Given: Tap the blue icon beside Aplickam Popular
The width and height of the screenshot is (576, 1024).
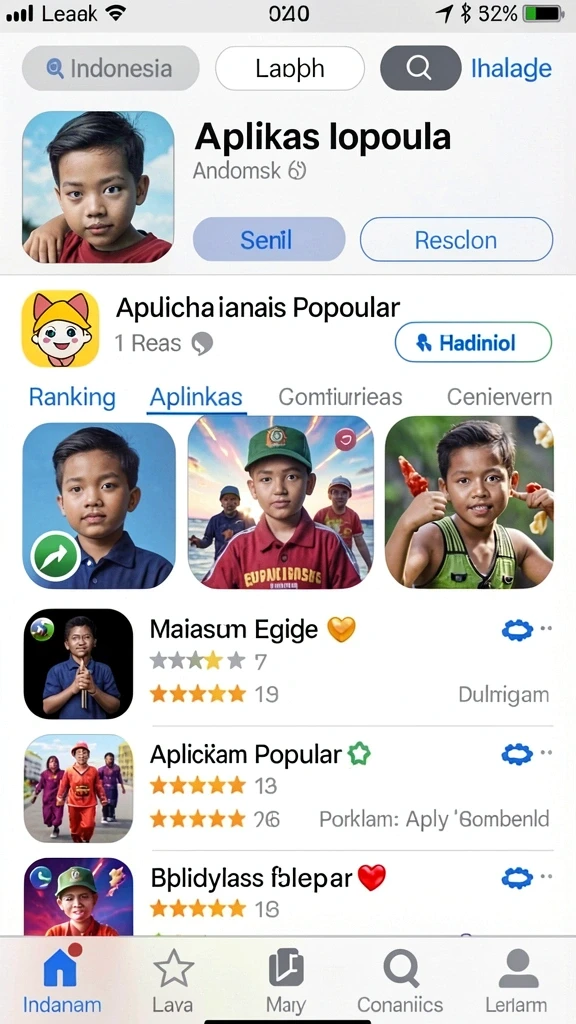Looking at the screenshot, I should click(517, 755).
